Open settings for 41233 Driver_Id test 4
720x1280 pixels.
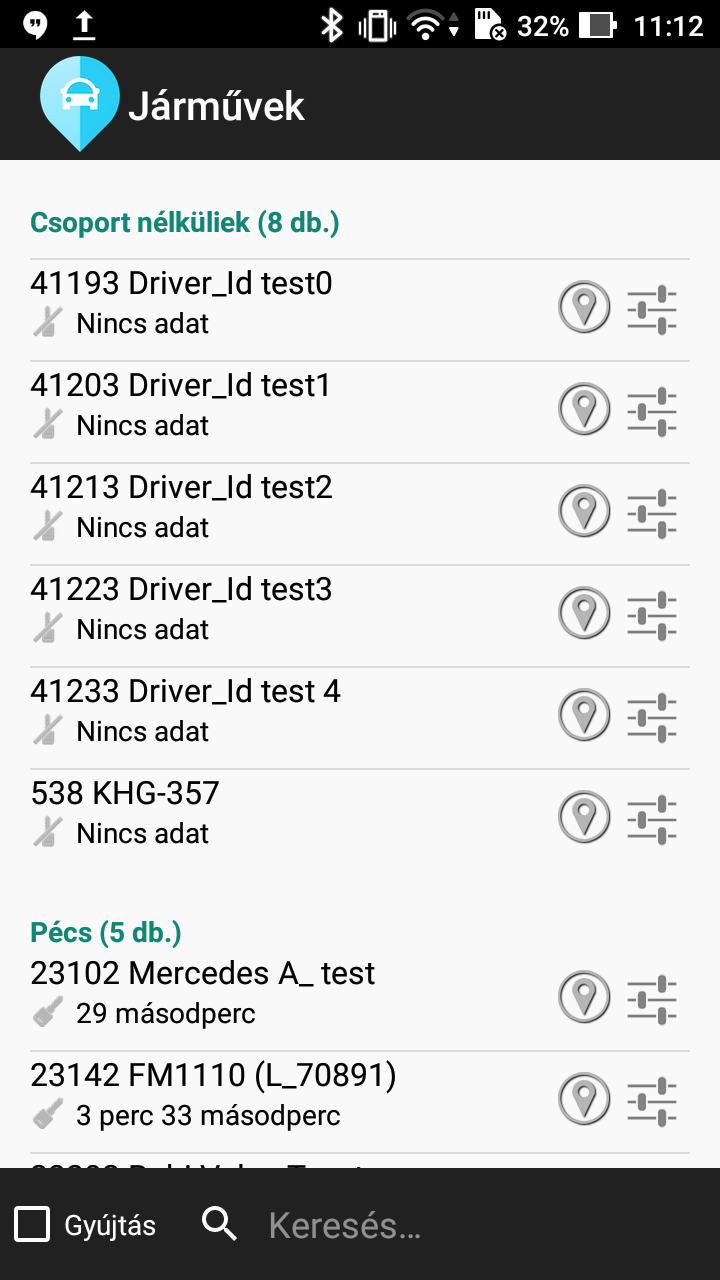[x=652, y=717]
